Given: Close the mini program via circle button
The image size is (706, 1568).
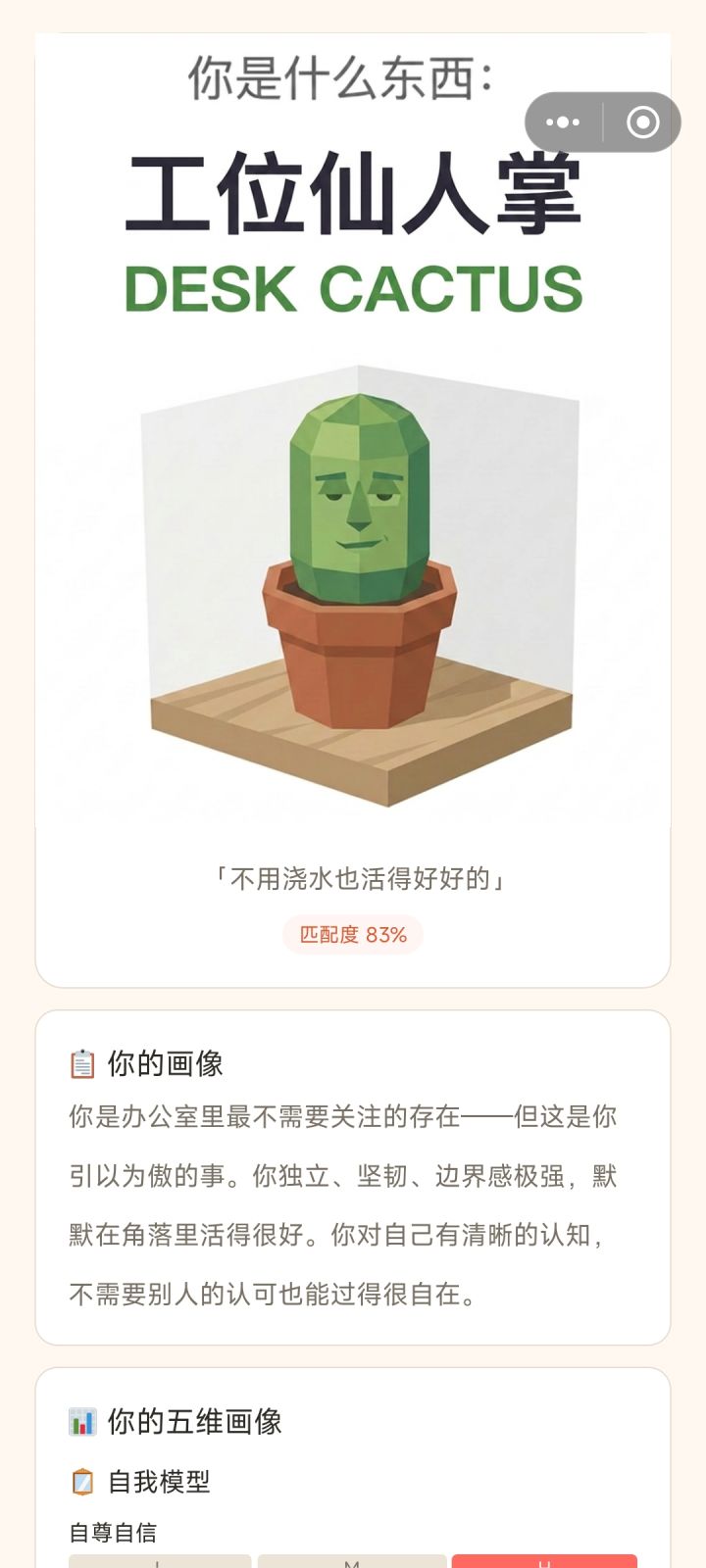Looking at the screenshot, I should tap(642, 122).
